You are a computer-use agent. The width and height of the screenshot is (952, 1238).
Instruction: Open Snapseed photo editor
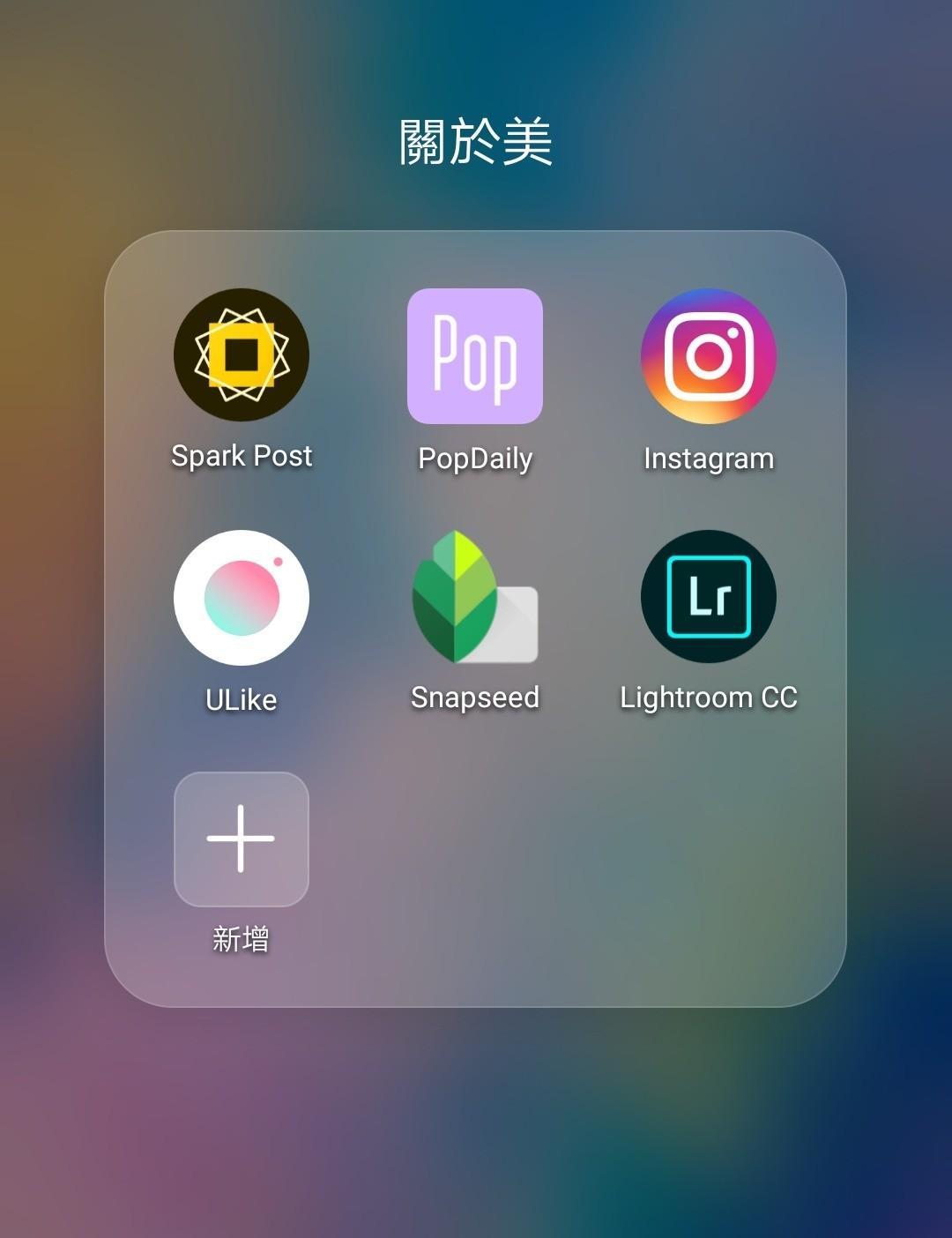pyautogui.click(x=474, y=598)
